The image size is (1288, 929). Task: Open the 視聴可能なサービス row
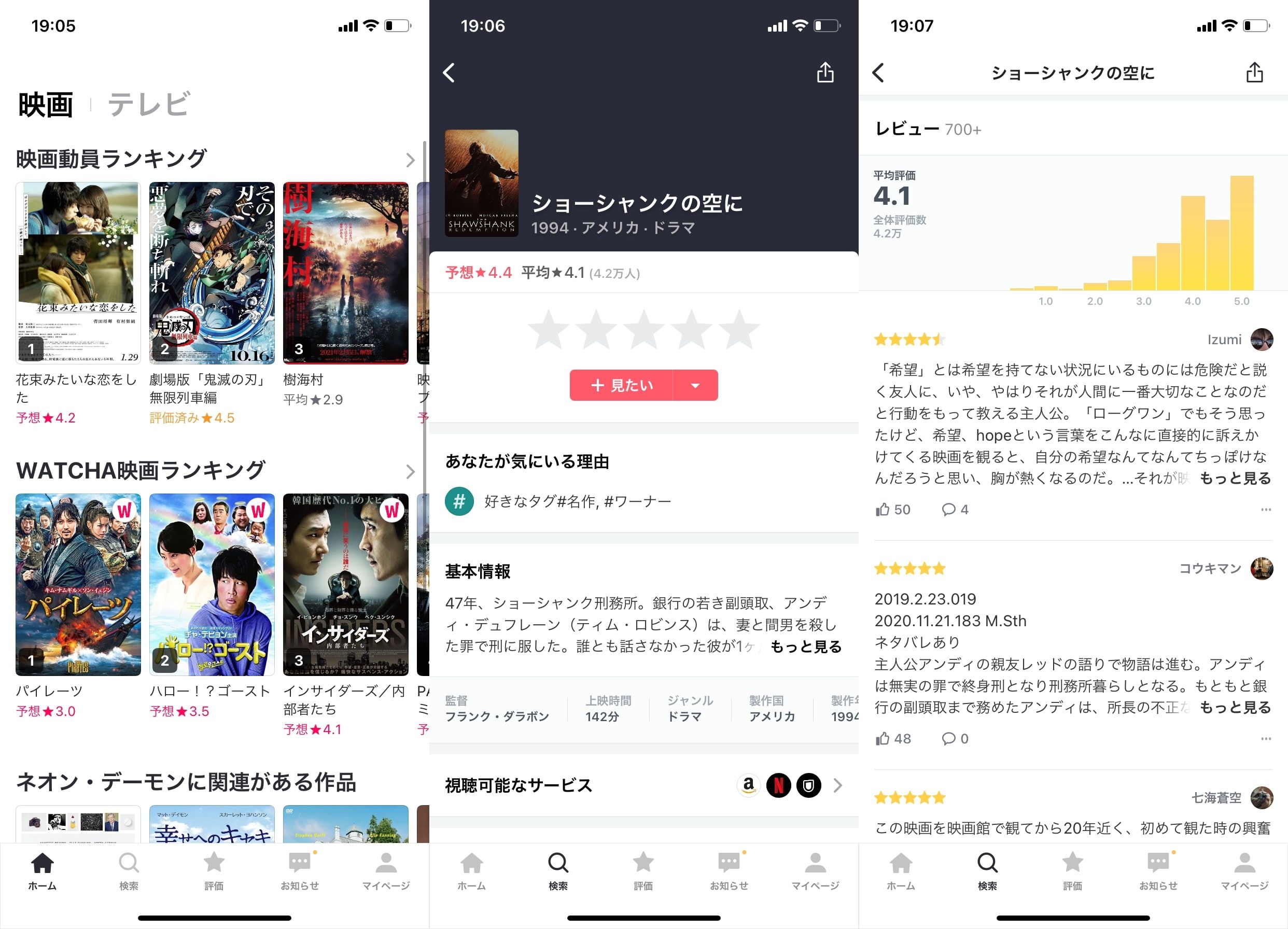pyautogui.click(x=644, y=785)
